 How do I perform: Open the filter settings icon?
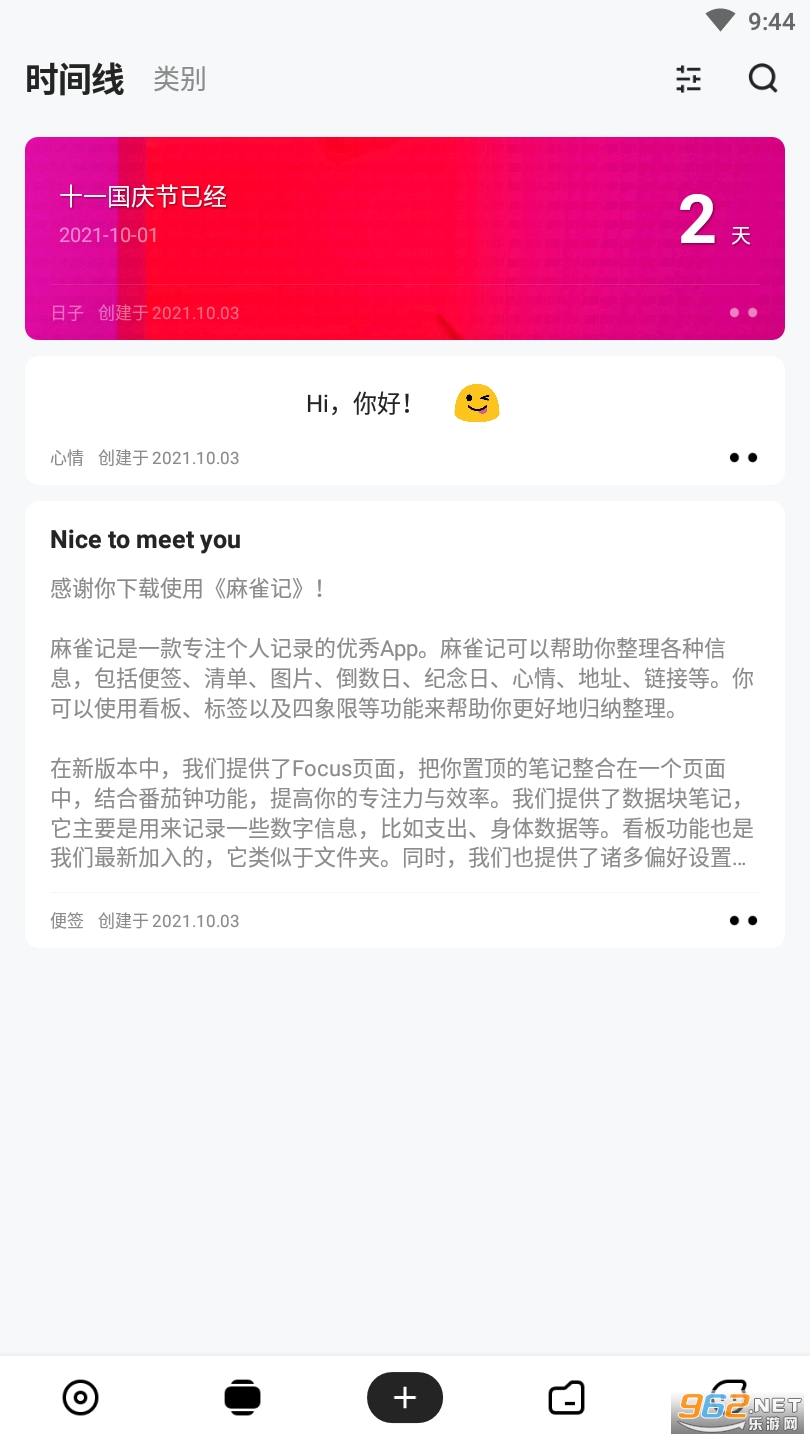(688, 78)
